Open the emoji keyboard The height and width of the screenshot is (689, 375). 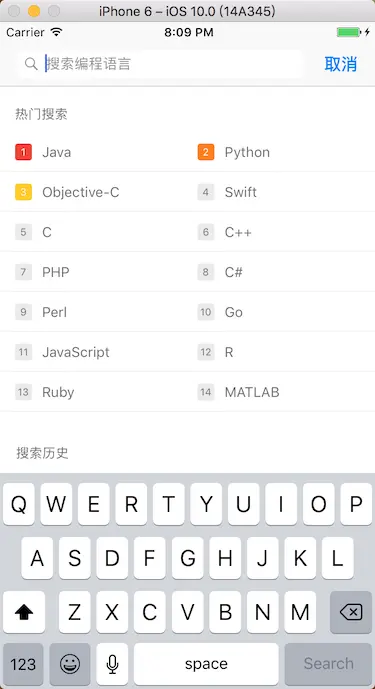pyautogui.click(x=70, y=664)
